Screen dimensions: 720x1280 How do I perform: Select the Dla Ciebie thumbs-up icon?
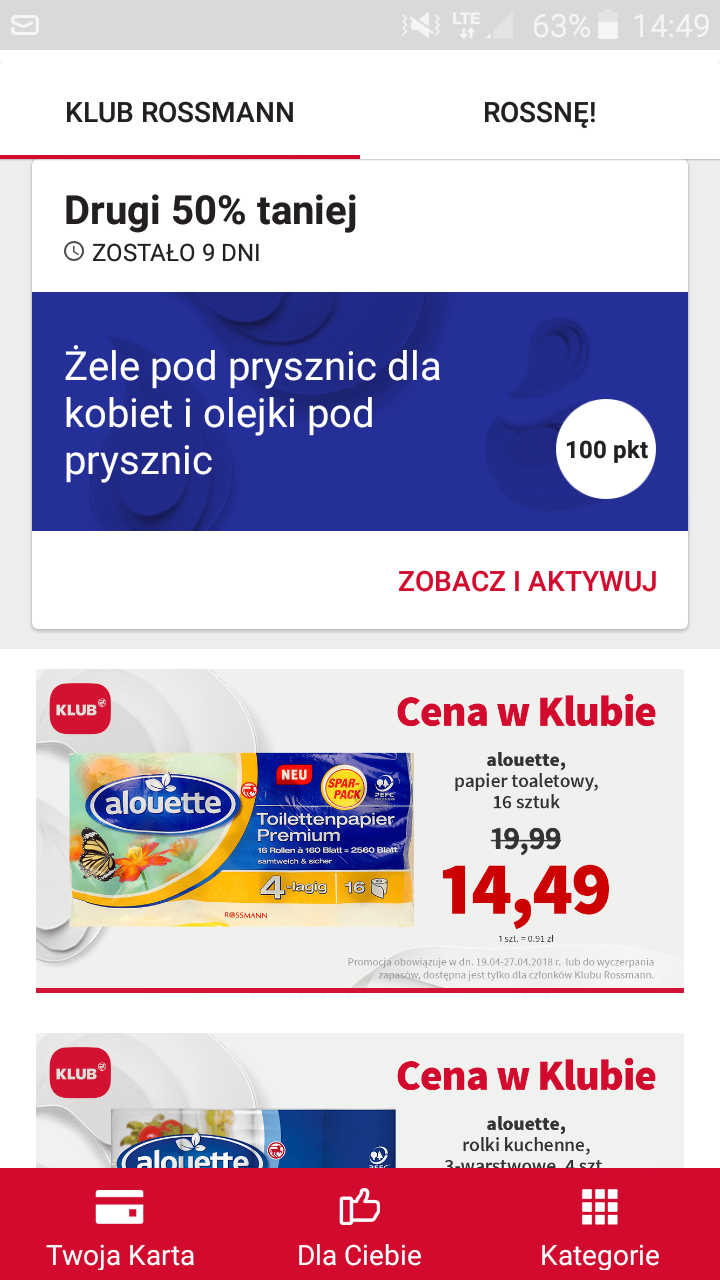click(x=359, y=1207)
